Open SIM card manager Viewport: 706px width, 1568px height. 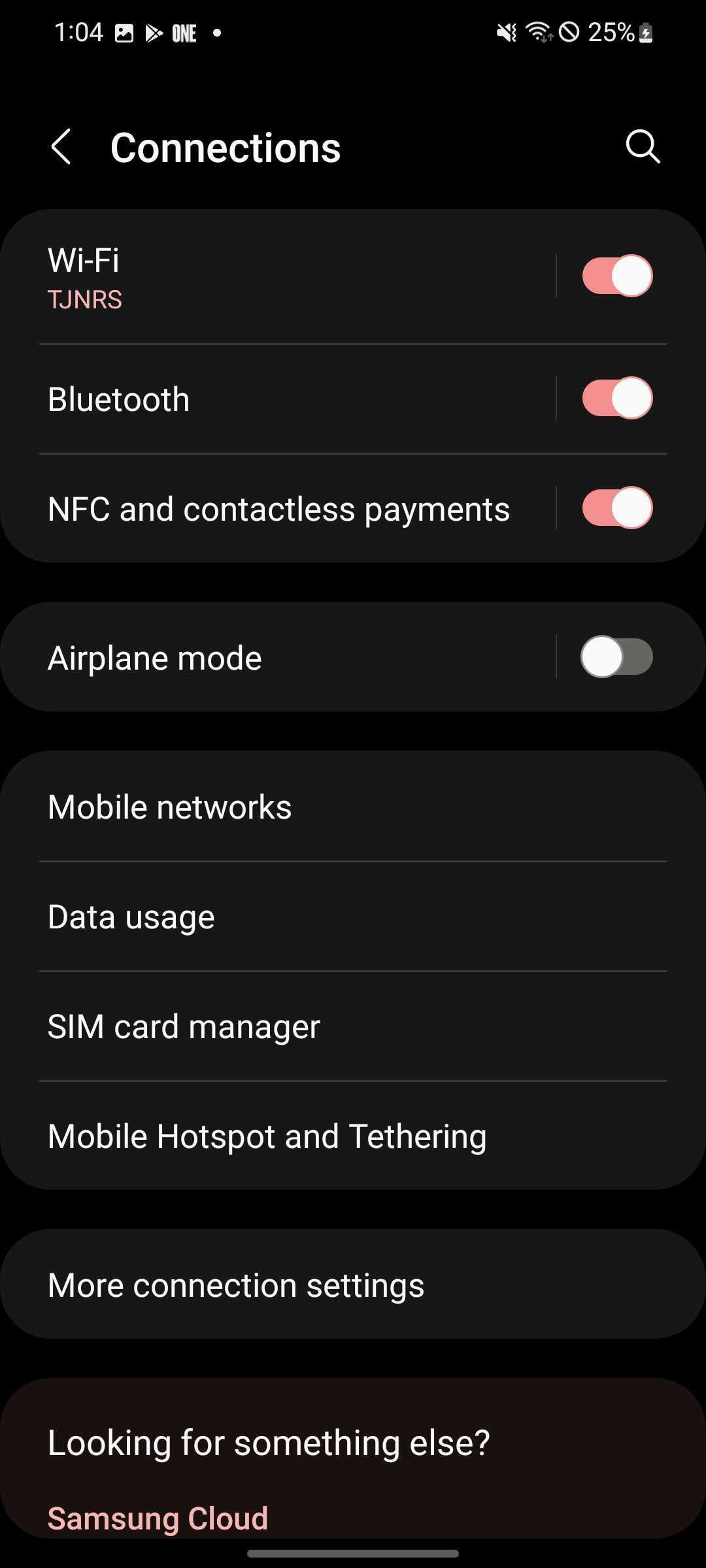click(x=184, y=1026)
